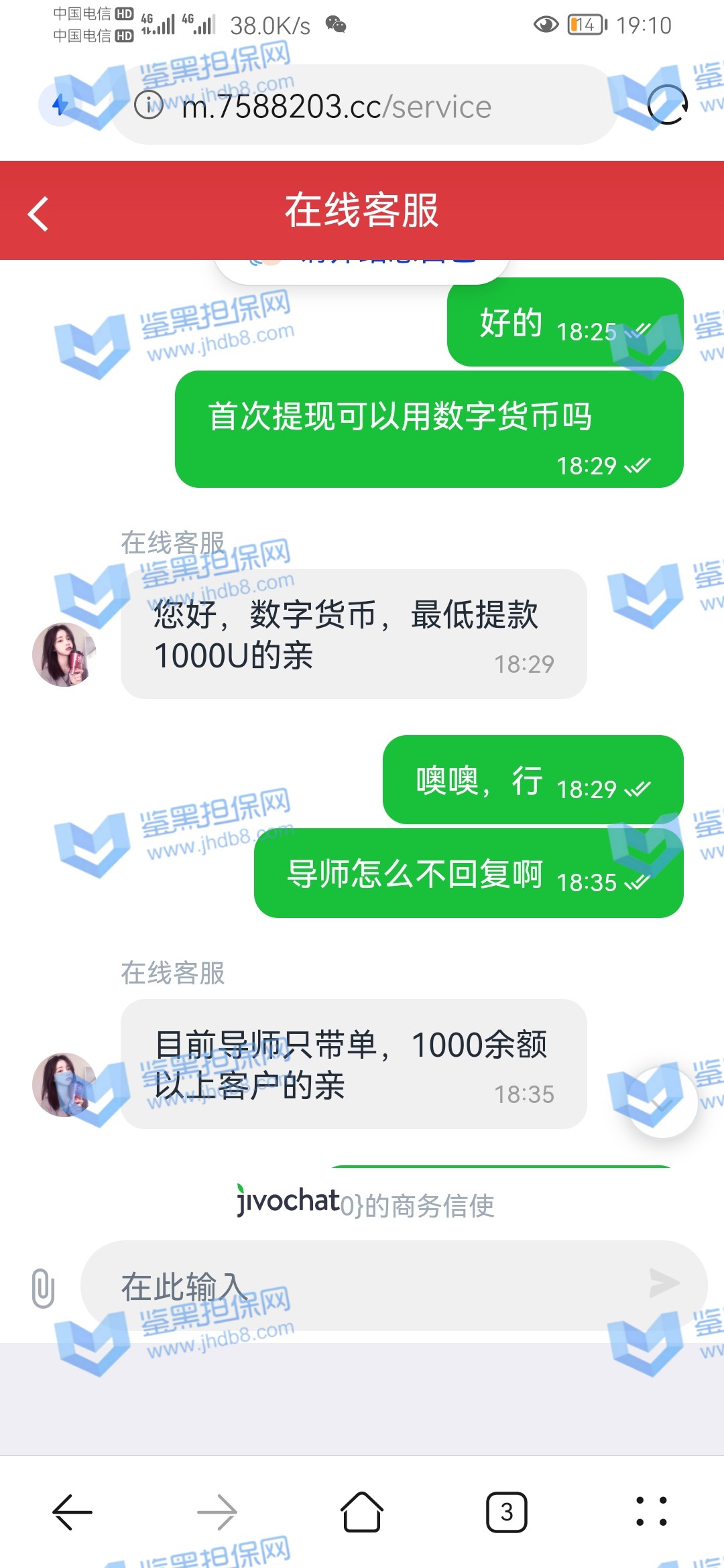Reload the page with the refresh icon
The width and height of the screenshot is (724, 1568).
point(667,105)
